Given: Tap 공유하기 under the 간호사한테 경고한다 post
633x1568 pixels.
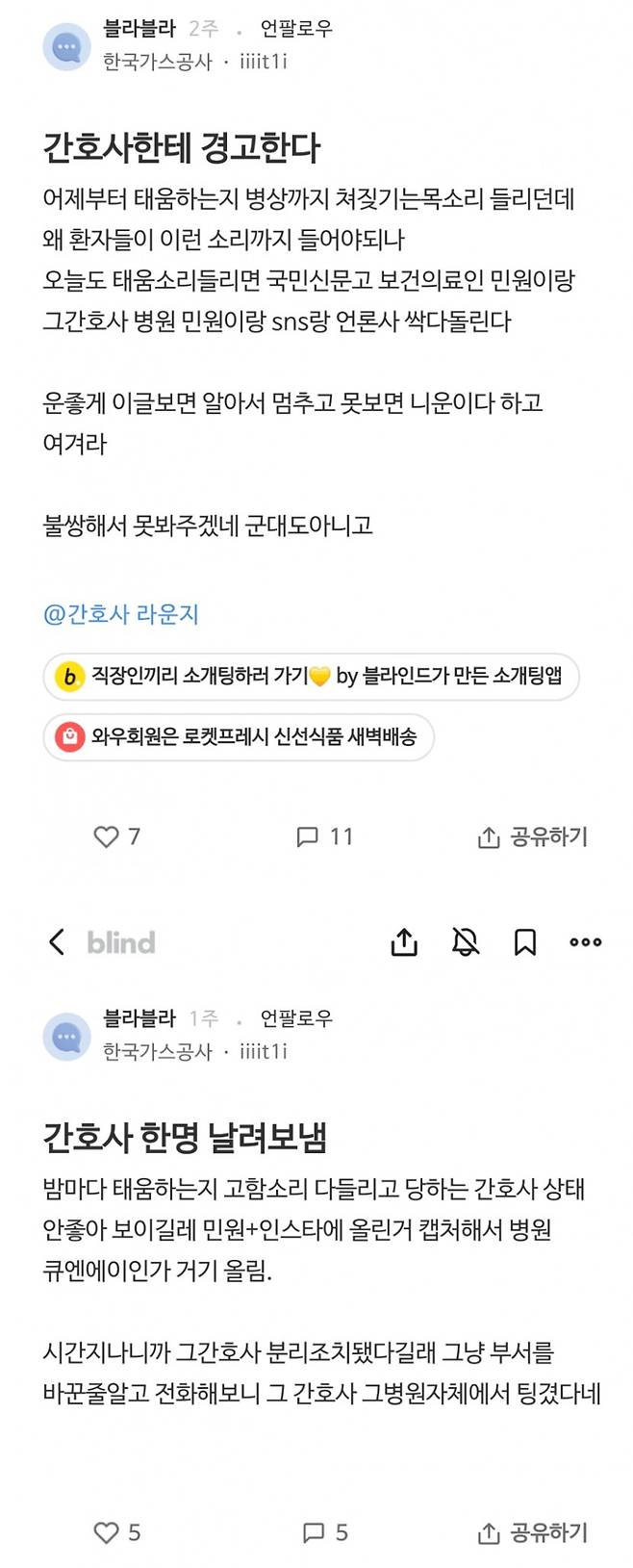Looking at the screenshot, I should click(532, 836).
